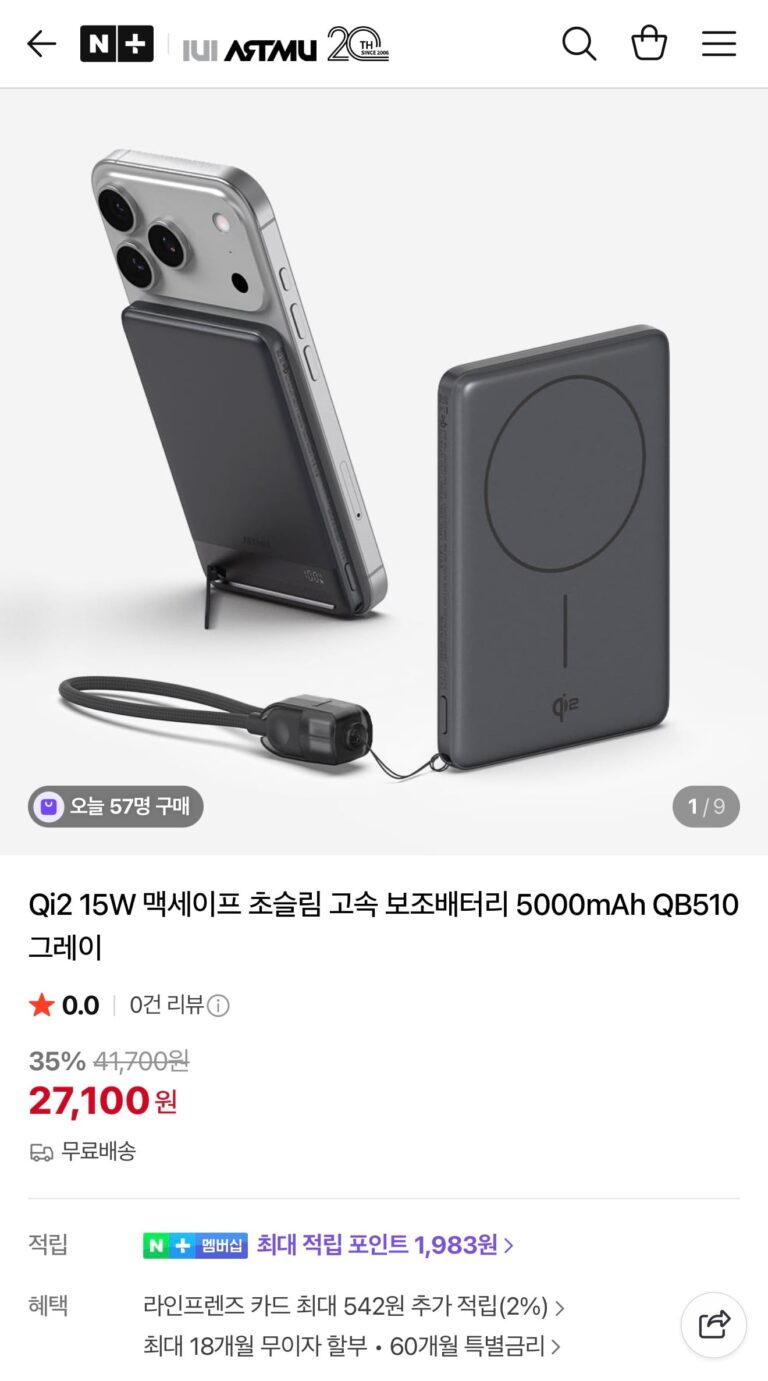This screenshot has width=768, height=1381.
Task: View 18개월 무이자 할부 details
Action: point(352,1347)
